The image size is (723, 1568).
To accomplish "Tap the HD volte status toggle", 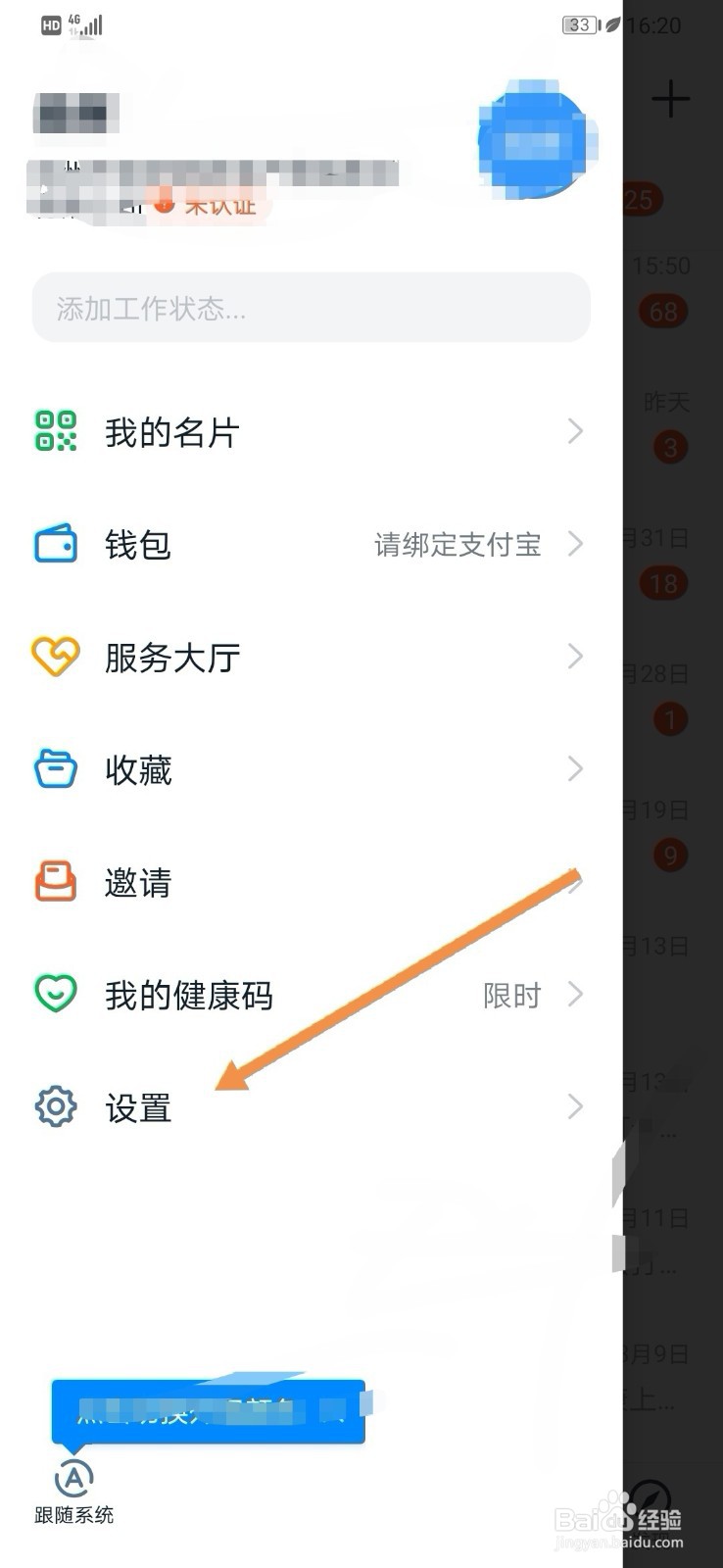I will (49, 24).
